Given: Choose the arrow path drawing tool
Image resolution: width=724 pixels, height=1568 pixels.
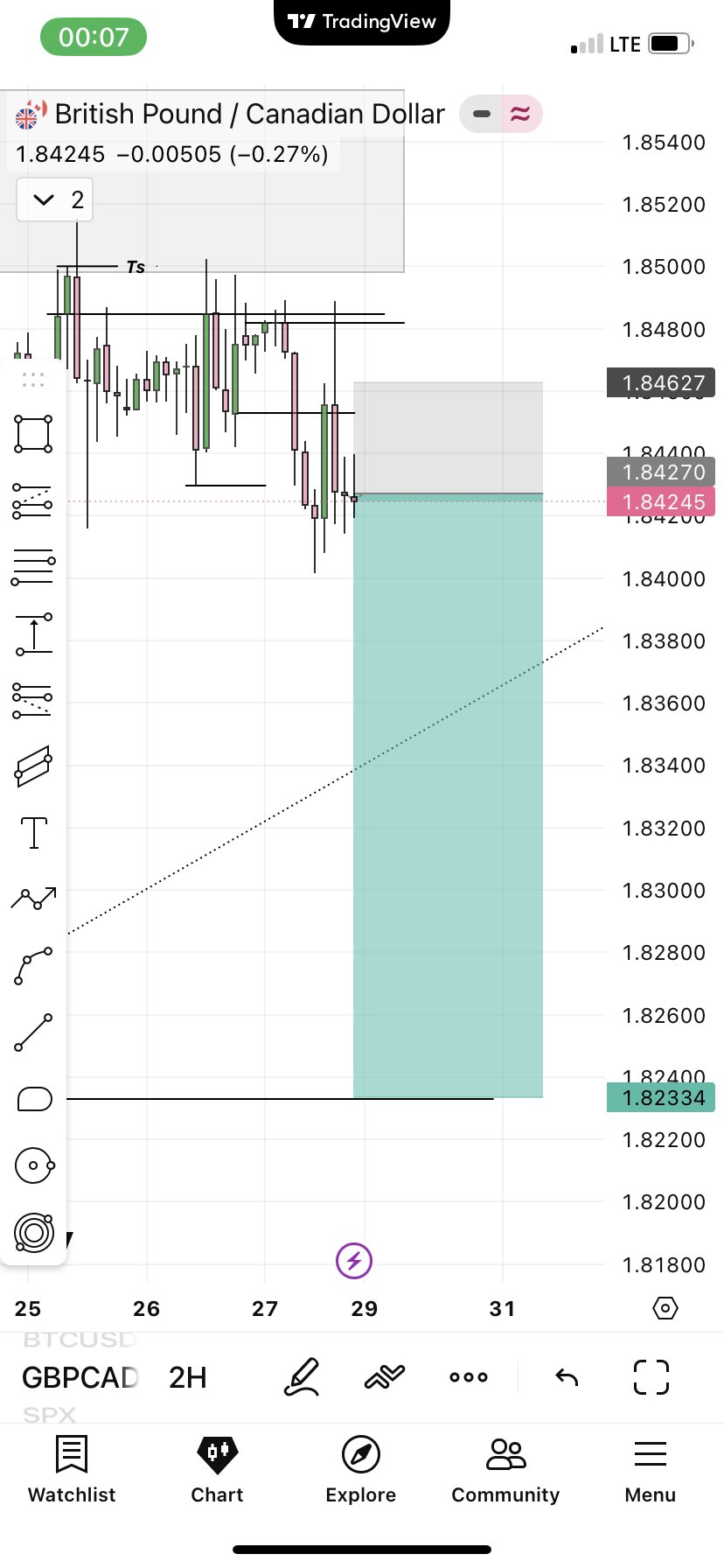Looking at the screenshot, I should click(33, 898).
